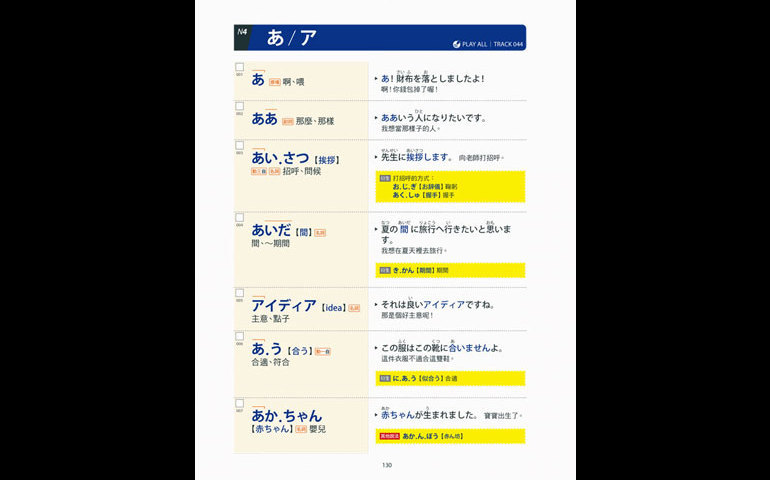The image size is (770, 480).
Task: Play the sentence ああいう人になりたいです
Action: (x=376, y=118)
